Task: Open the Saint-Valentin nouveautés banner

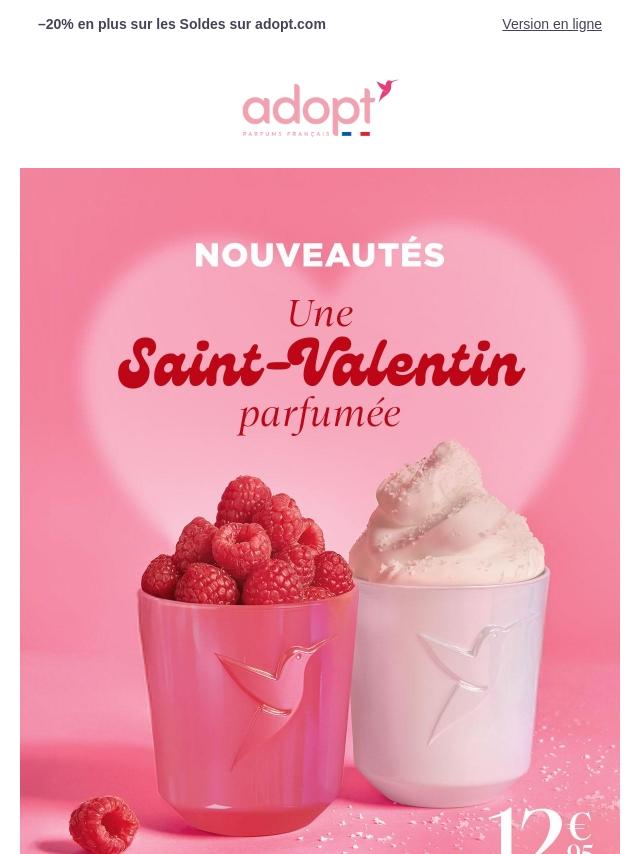Action: (320, 510)
